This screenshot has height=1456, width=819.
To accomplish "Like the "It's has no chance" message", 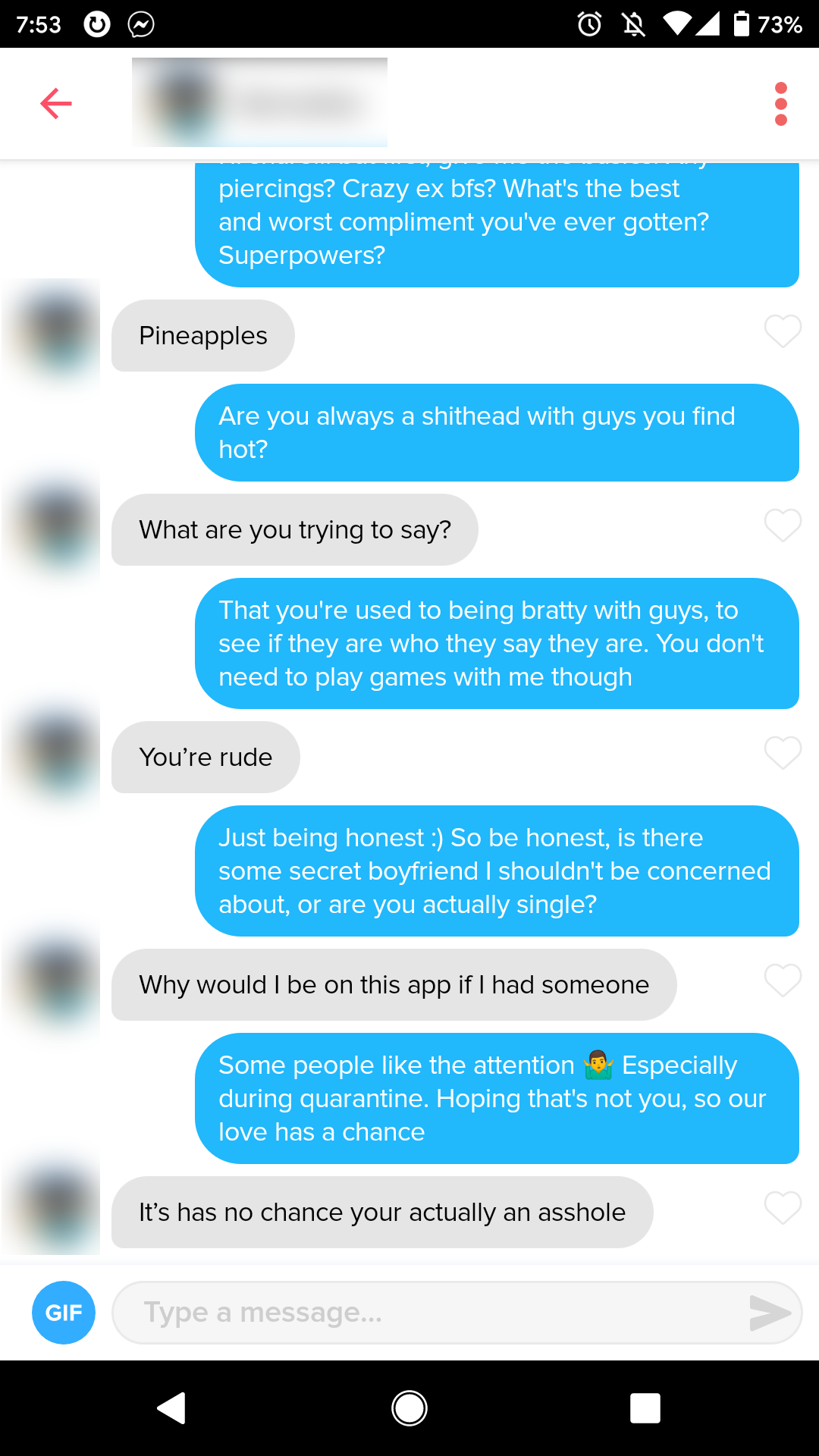I will click(783, 1207).
